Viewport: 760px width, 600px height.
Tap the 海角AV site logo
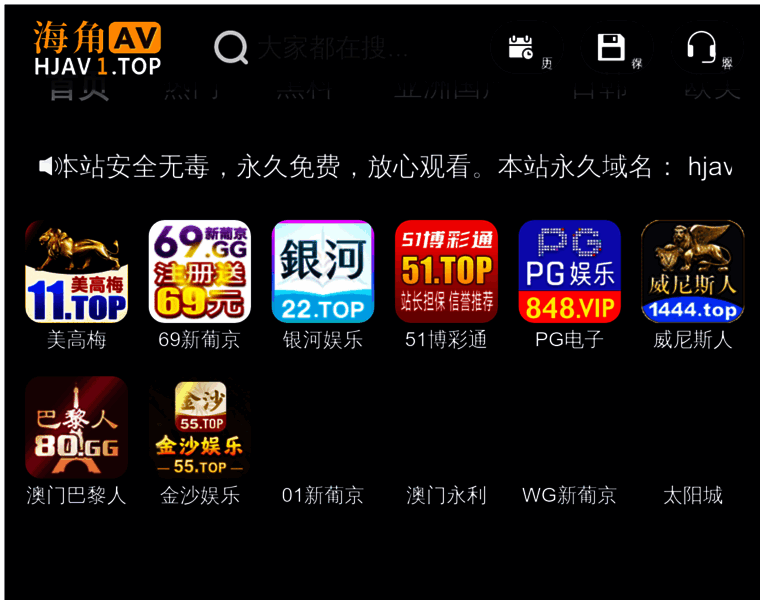(97, 49)
